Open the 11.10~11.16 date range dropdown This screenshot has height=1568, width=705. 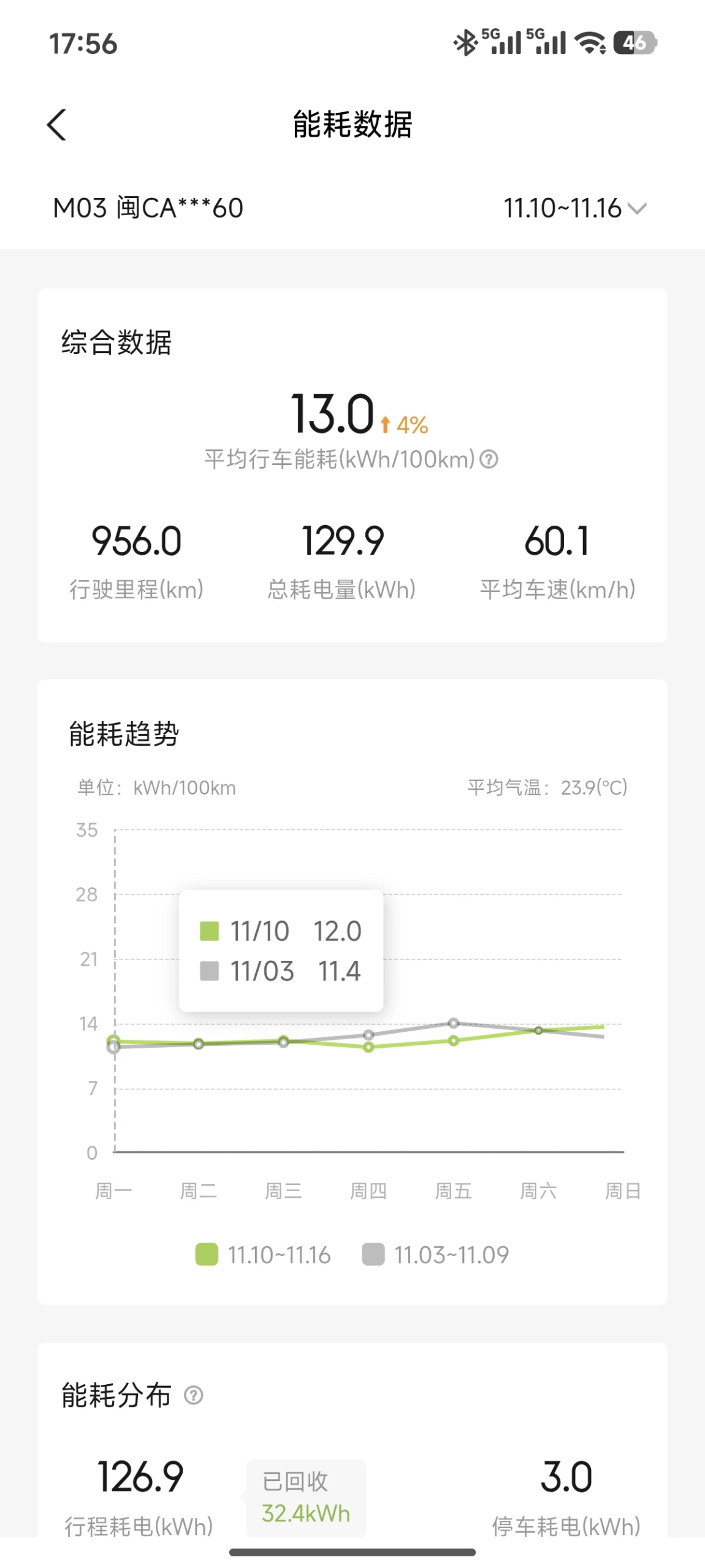point(575,208)
